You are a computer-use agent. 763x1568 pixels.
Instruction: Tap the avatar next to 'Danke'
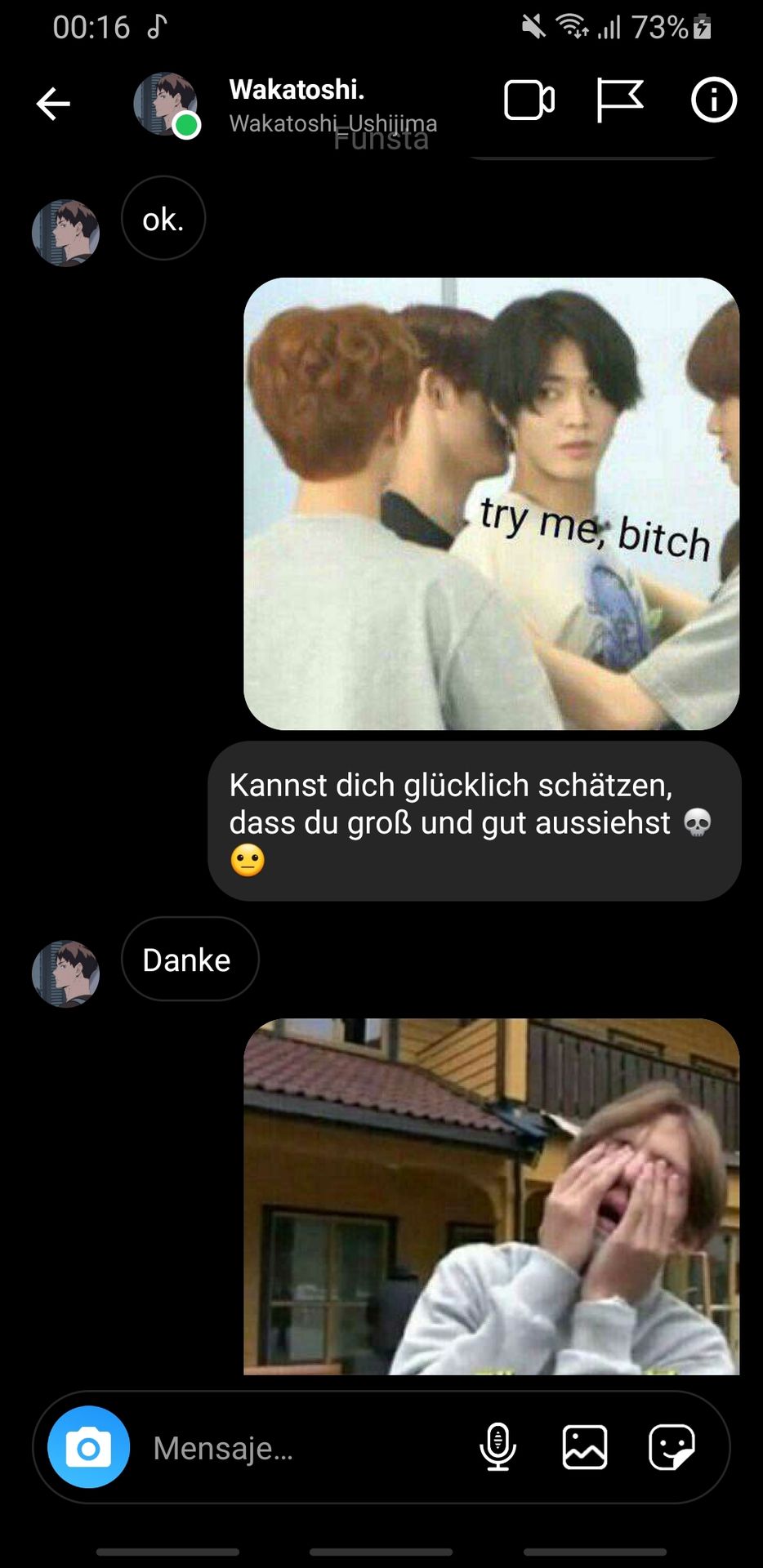coord(65,973)
